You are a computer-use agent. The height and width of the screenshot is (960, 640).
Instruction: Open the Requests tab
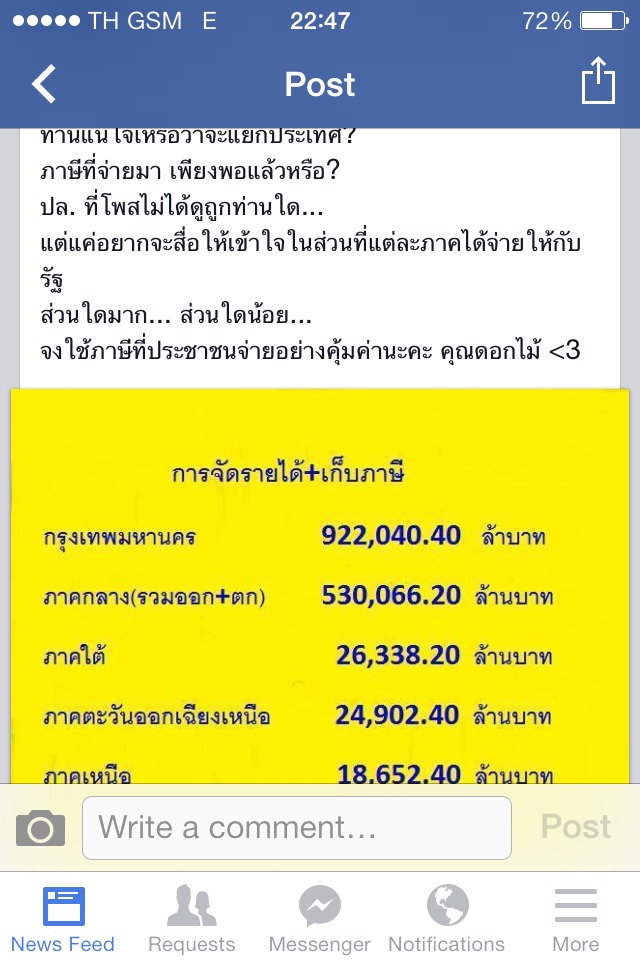point(191,918)
